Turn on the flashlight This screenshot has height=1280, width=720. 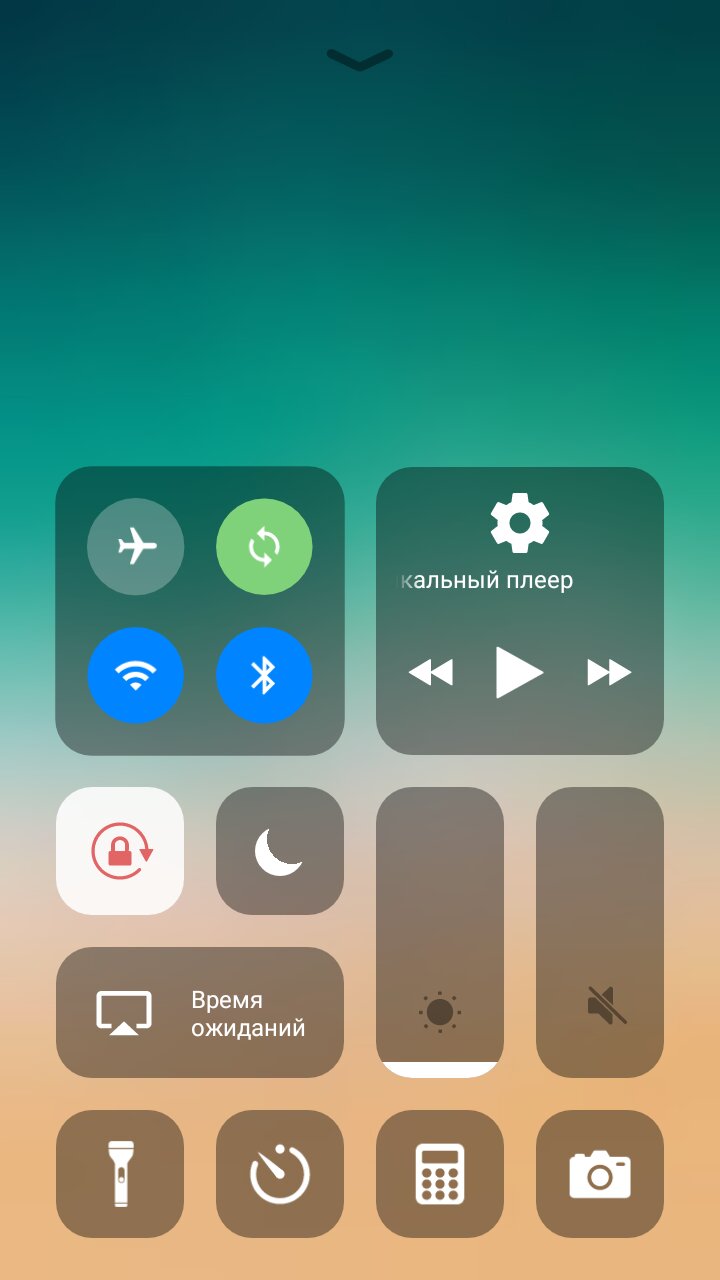[x=120, y=1174]
